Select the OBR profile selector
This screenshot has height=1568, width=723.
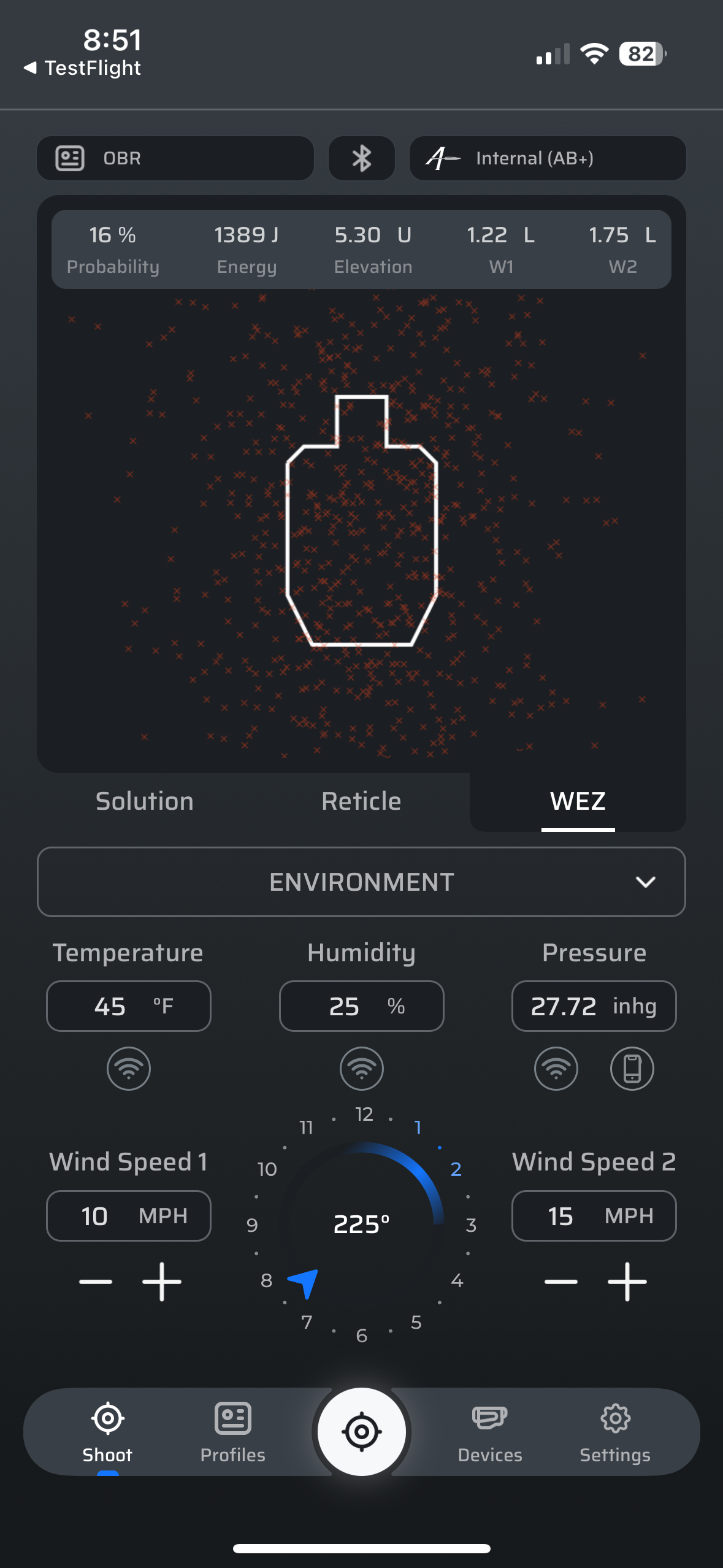pyautogui.click(x=175, y=158)
